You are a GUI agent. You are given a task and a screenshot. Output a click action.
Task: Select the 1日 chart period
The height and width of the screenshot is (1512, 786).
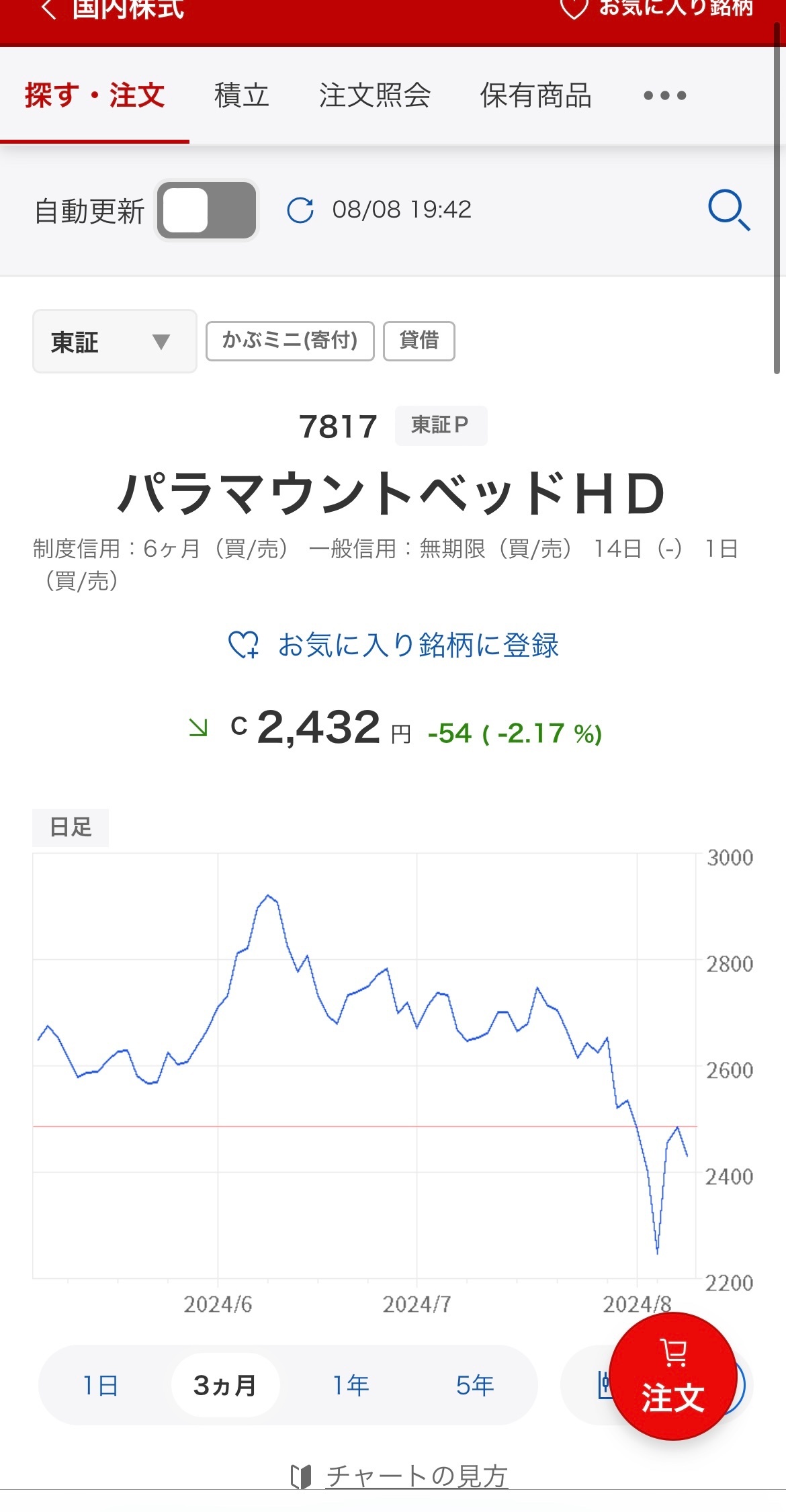[x=101, y=1385]
